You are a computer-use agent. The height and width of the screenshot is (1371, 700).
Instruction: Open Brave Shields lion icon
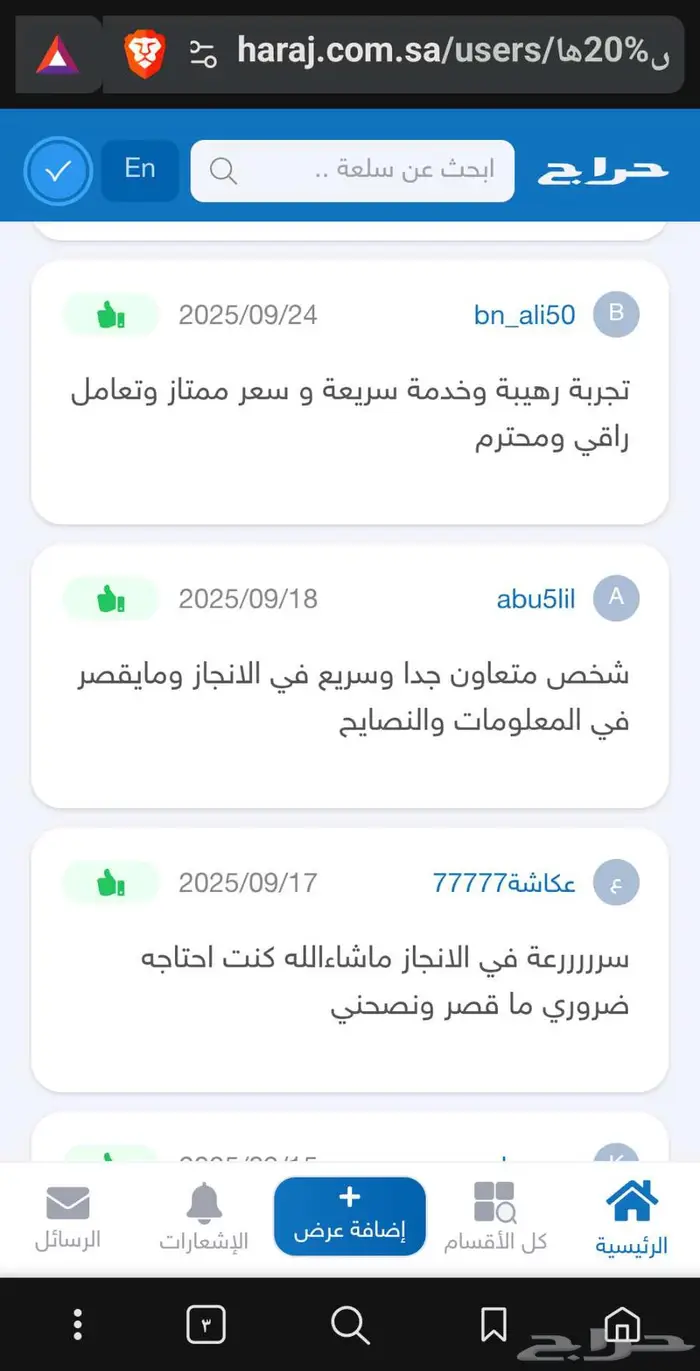click(144, 53)
